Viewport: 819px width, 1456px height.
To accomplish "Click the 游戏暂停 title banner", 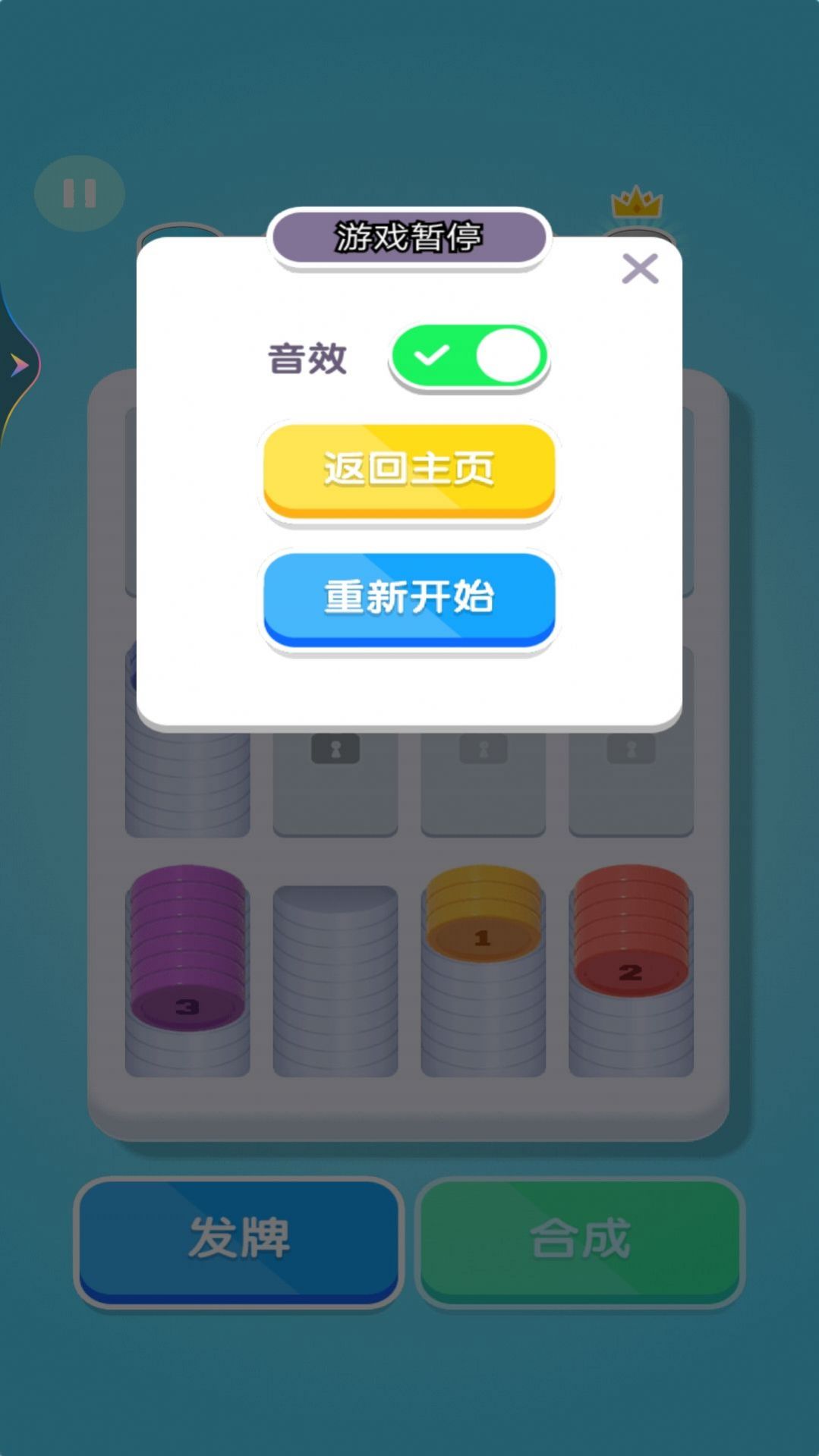I will 410,237.
